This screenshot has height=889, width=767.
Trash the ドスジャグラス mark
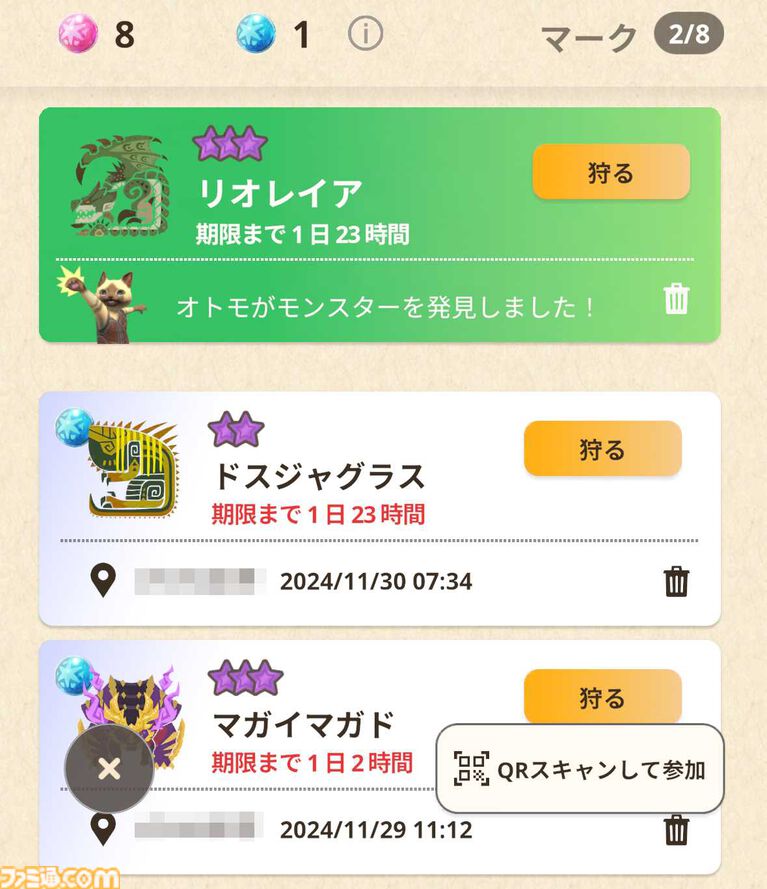coord(677,581)
